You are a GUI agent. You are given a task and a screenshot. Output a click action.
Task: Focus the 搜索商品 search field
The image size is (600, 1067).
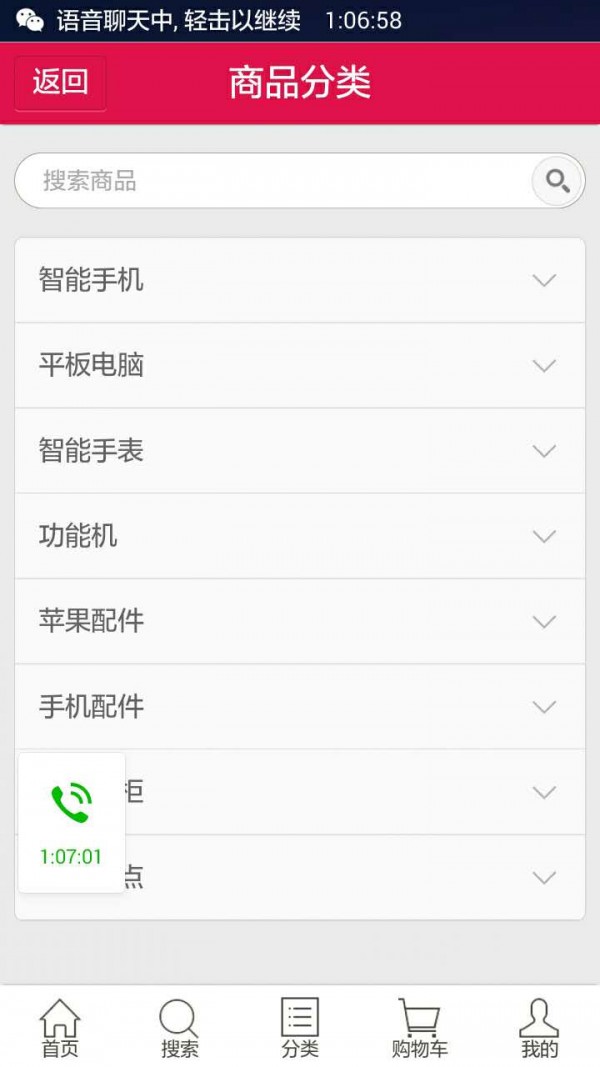pyautogui.click(x=270, y=181)
